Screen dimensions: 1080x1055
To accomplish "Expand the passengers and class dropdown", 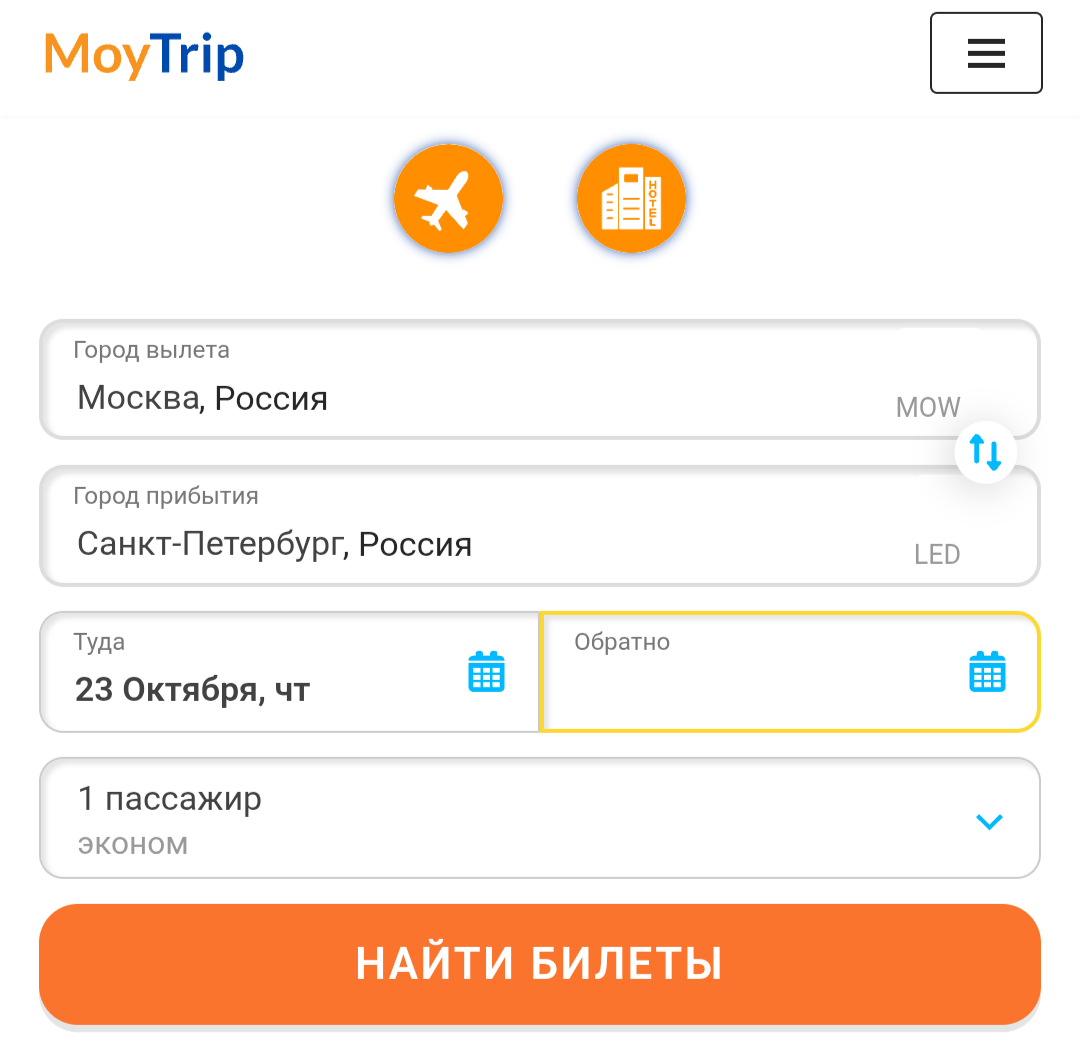I will point(540,819).
